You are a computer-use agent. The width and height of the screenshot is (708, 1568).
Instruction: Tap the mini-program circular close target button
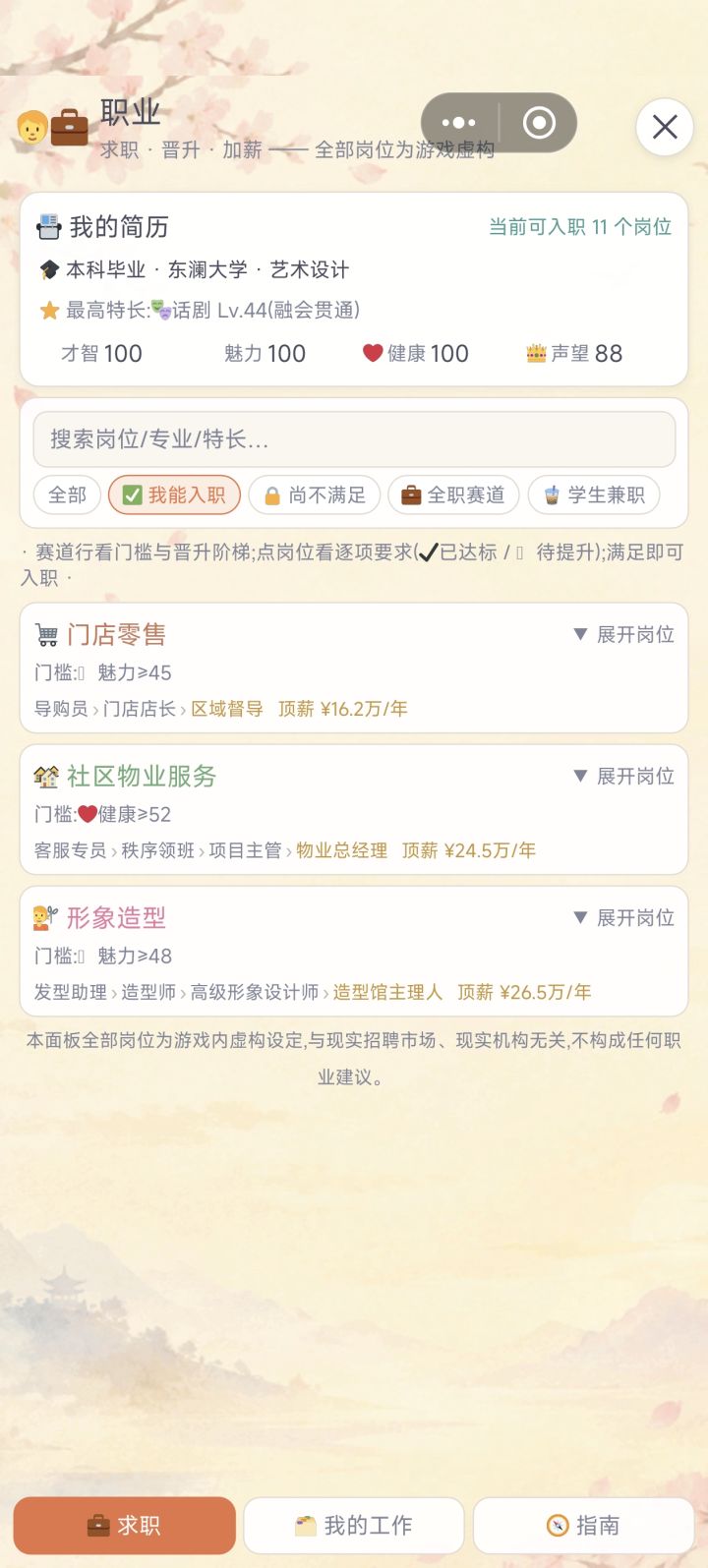539,123
